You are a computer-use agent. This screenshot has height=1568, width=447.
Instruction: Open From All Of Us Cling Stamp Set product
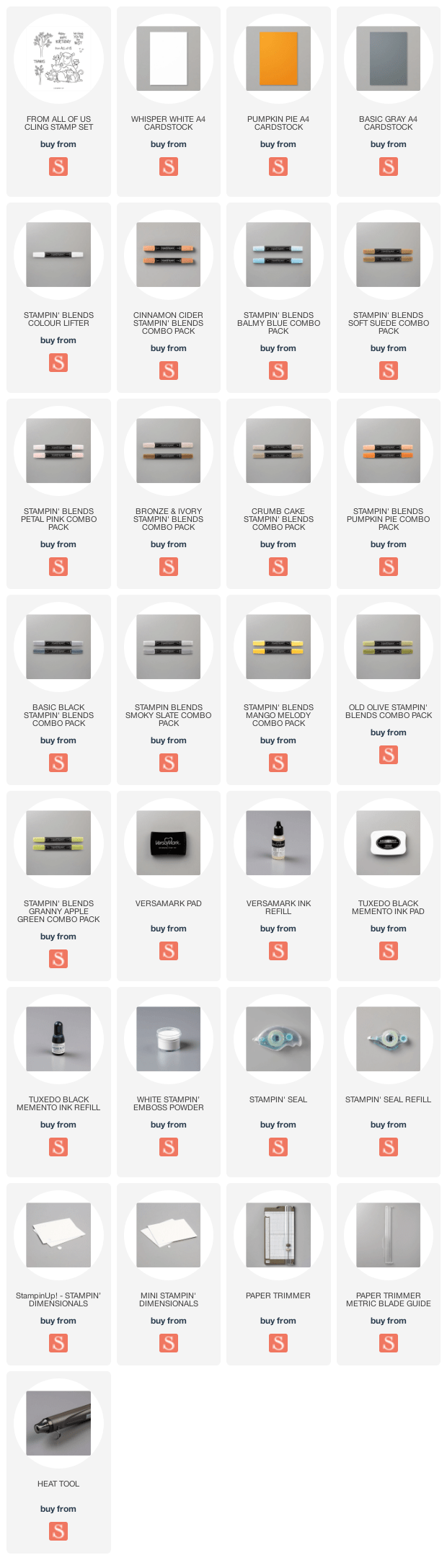click(58, 58)
